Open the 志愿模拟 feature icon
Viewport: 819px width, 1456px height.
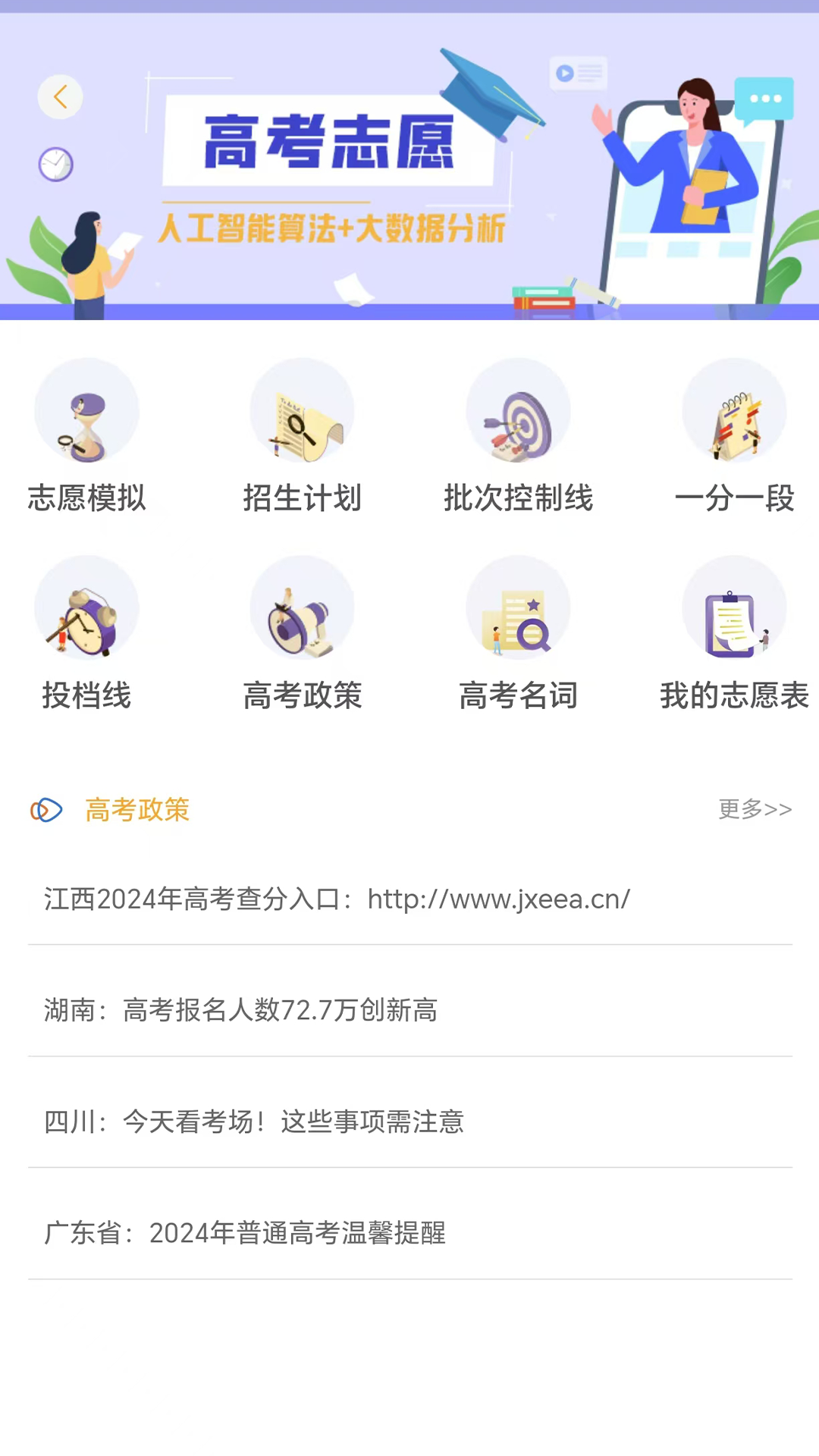click(86, 410)
